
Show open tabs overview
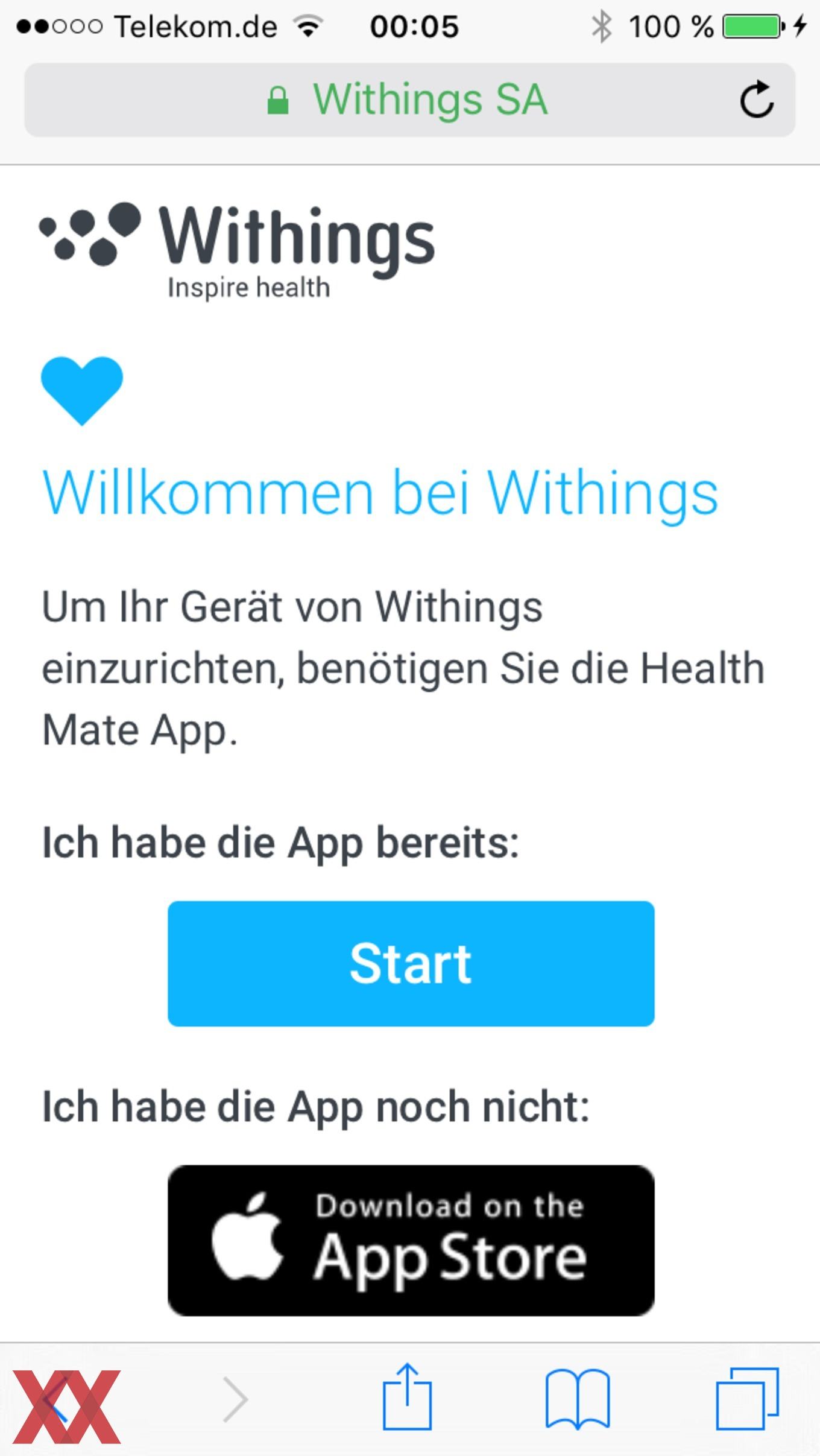(x=747, y=1399)
